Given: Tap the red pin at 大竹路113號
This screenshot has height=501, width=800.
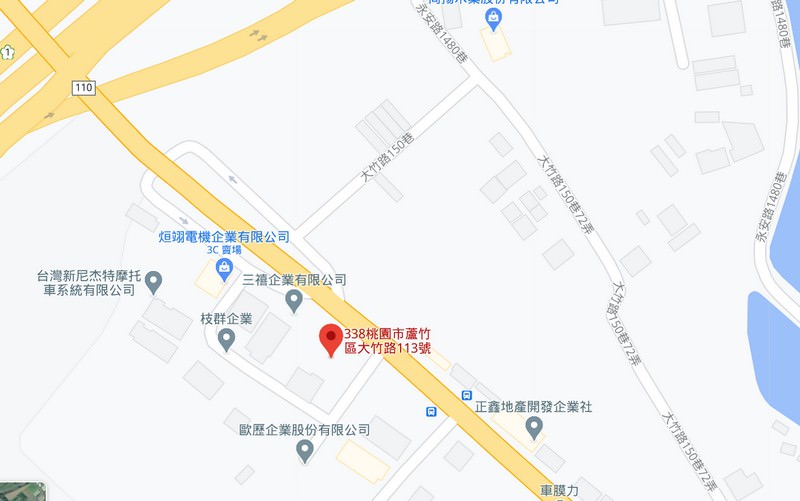Looking at the screenshot, I should pyautogui.click(x=329, y=339).
